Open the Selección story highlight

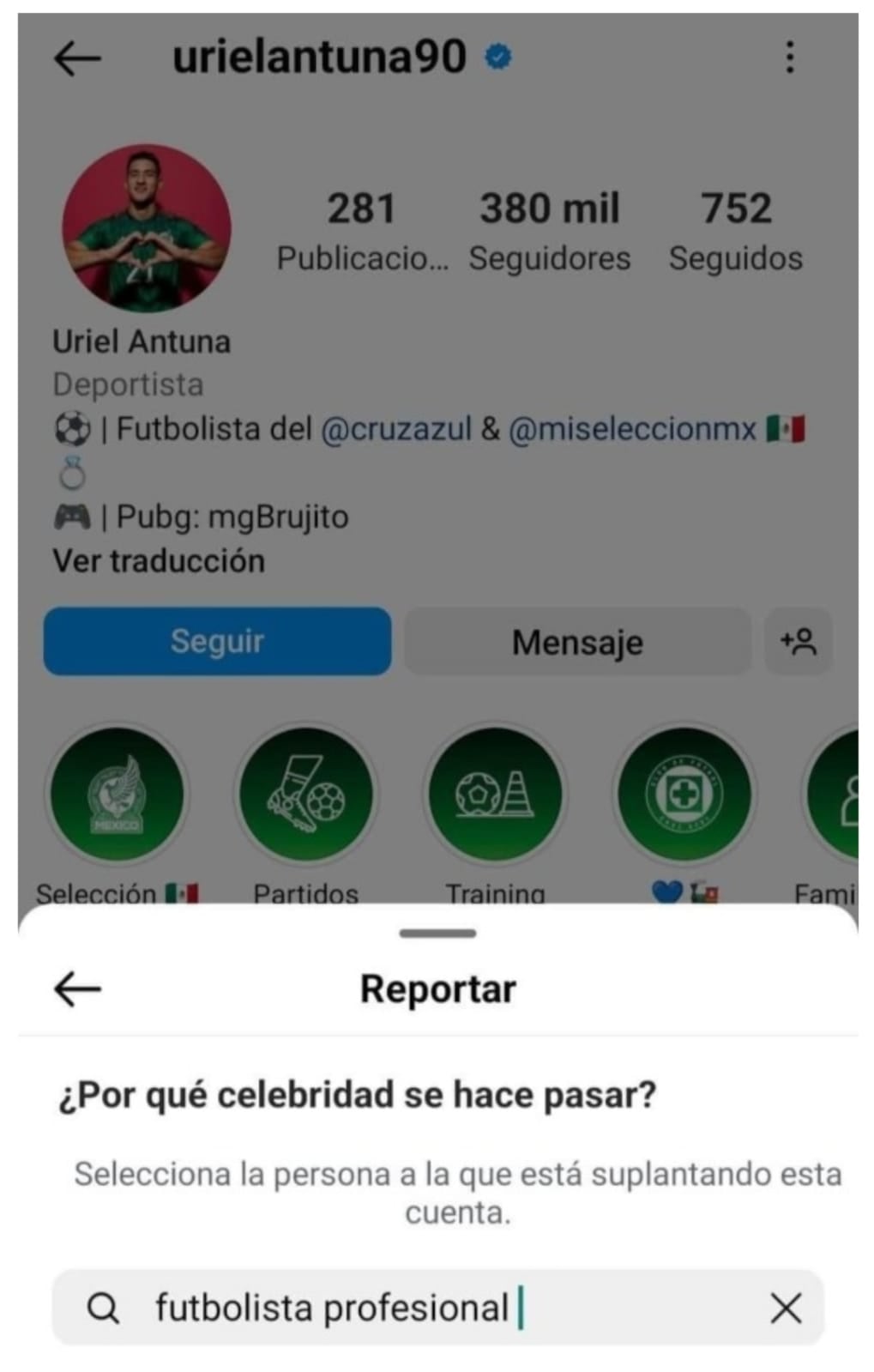[x=117, y=795]
